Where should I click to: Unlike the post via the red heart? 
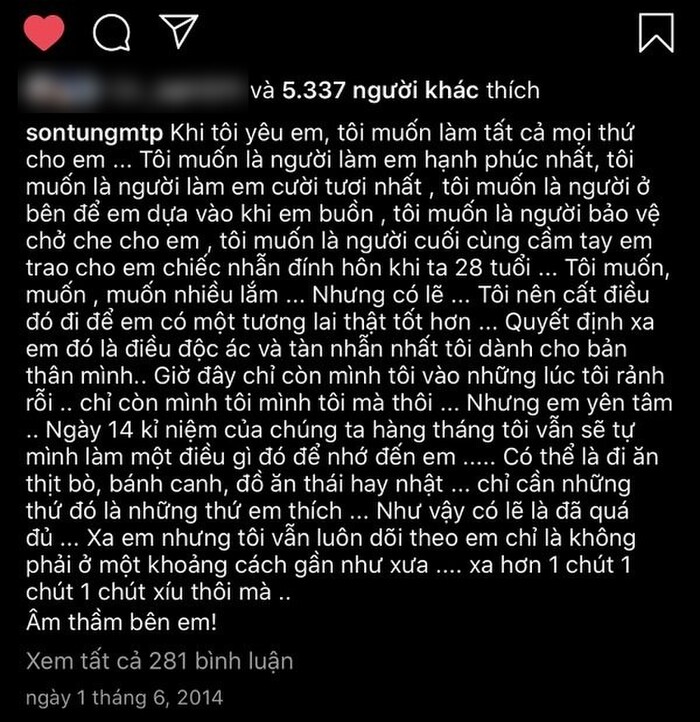[x=43, y=32]
